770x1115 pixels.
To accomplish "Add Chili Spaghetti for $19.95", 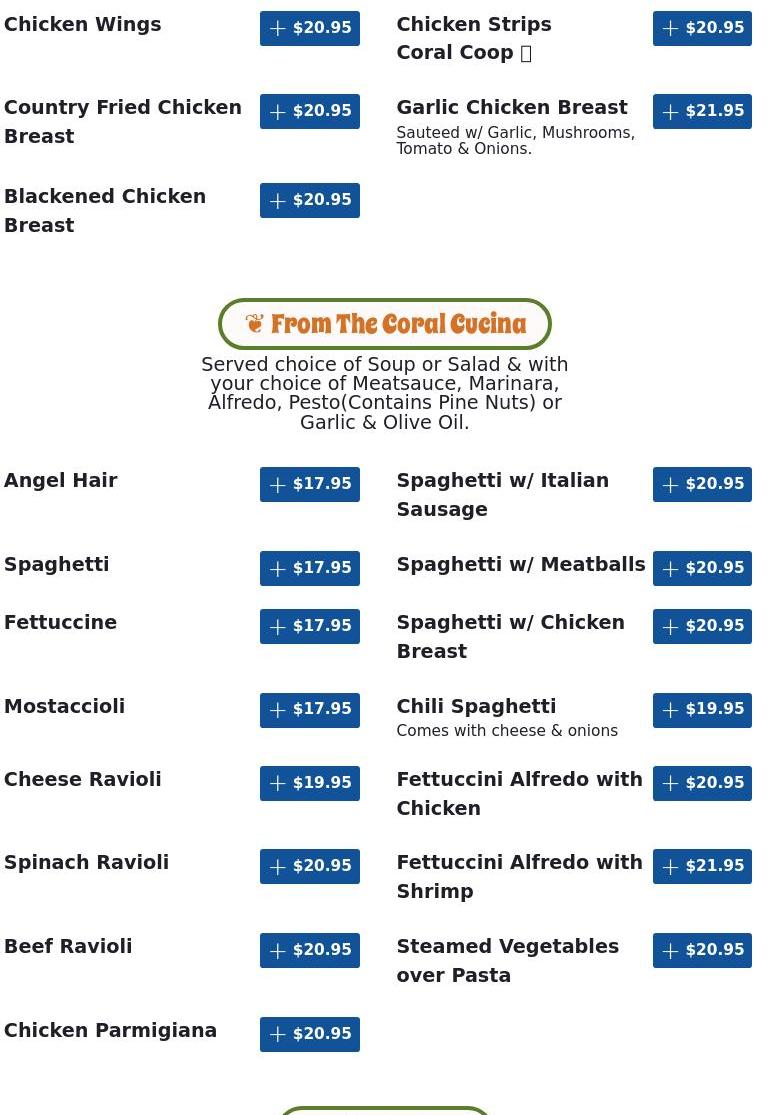I will [x=702, y=709].
